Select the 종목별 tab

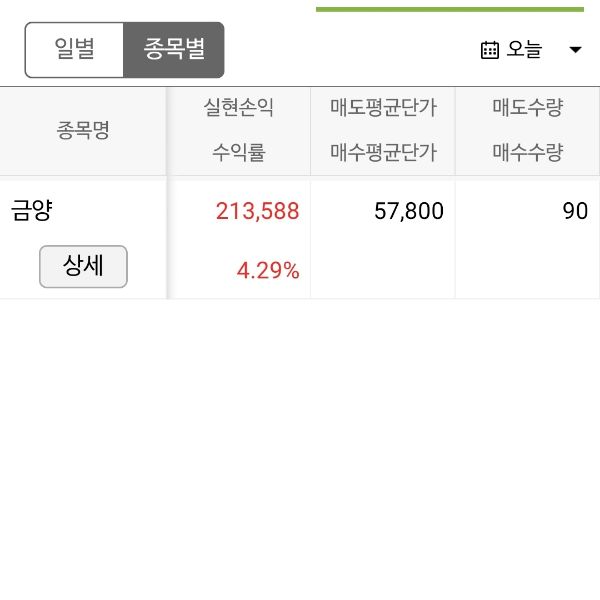click(173, 50)
